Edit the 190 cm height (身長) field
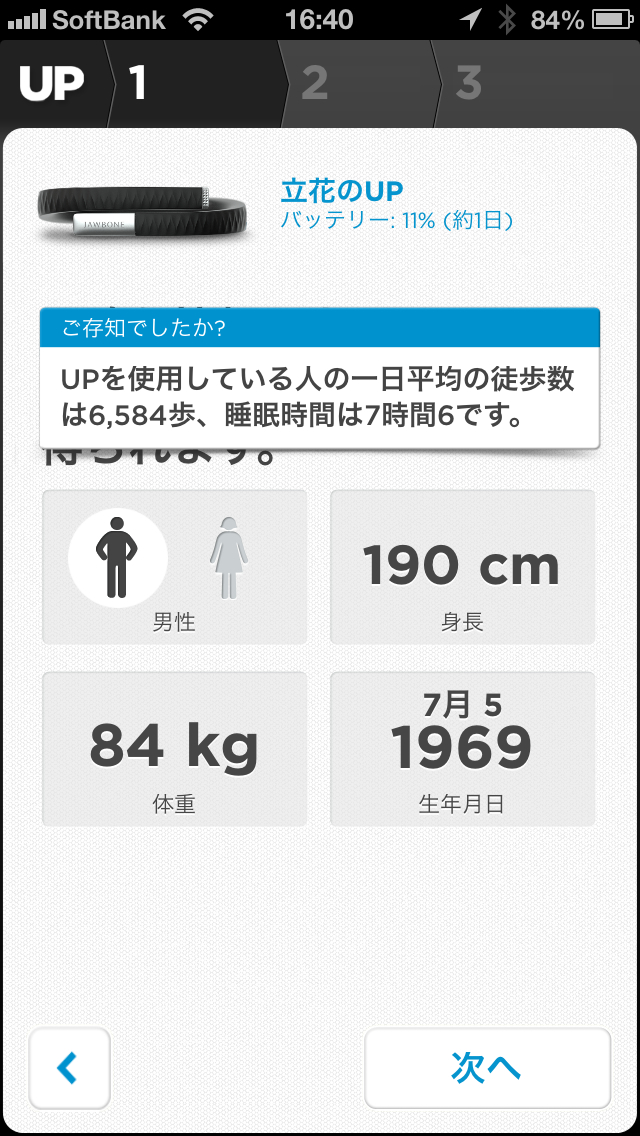 tap(462, 567)
